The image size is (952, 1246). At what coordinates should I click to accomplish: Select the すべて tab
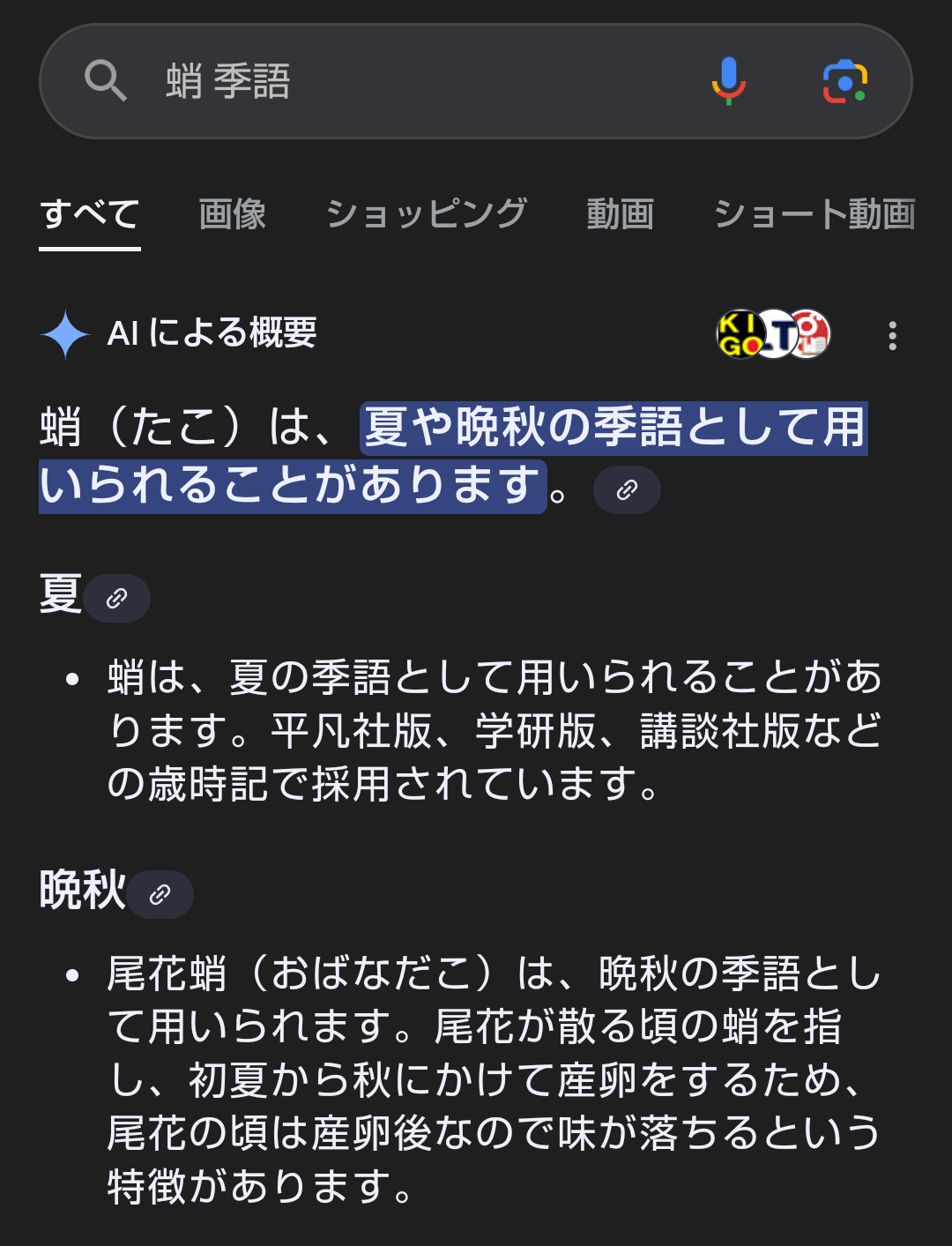(x=90, y=214)
